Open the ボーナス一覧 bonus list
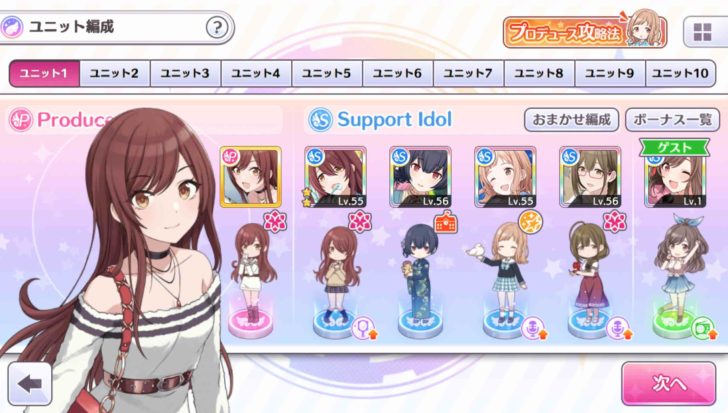 (x=672, y=119)
